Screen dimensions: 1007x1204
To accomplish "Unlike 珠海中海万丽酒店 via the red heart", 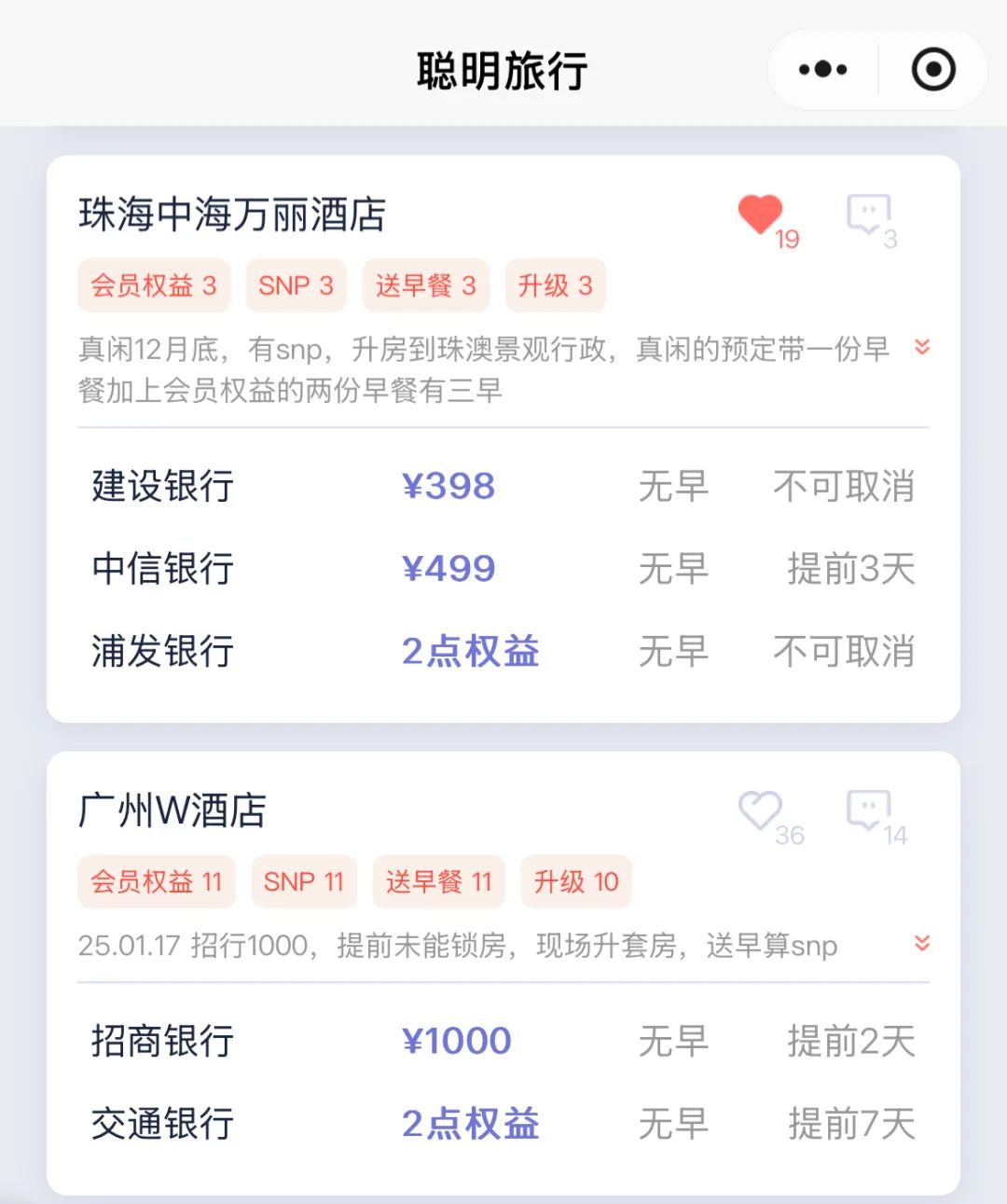I will tap(760, 215).
